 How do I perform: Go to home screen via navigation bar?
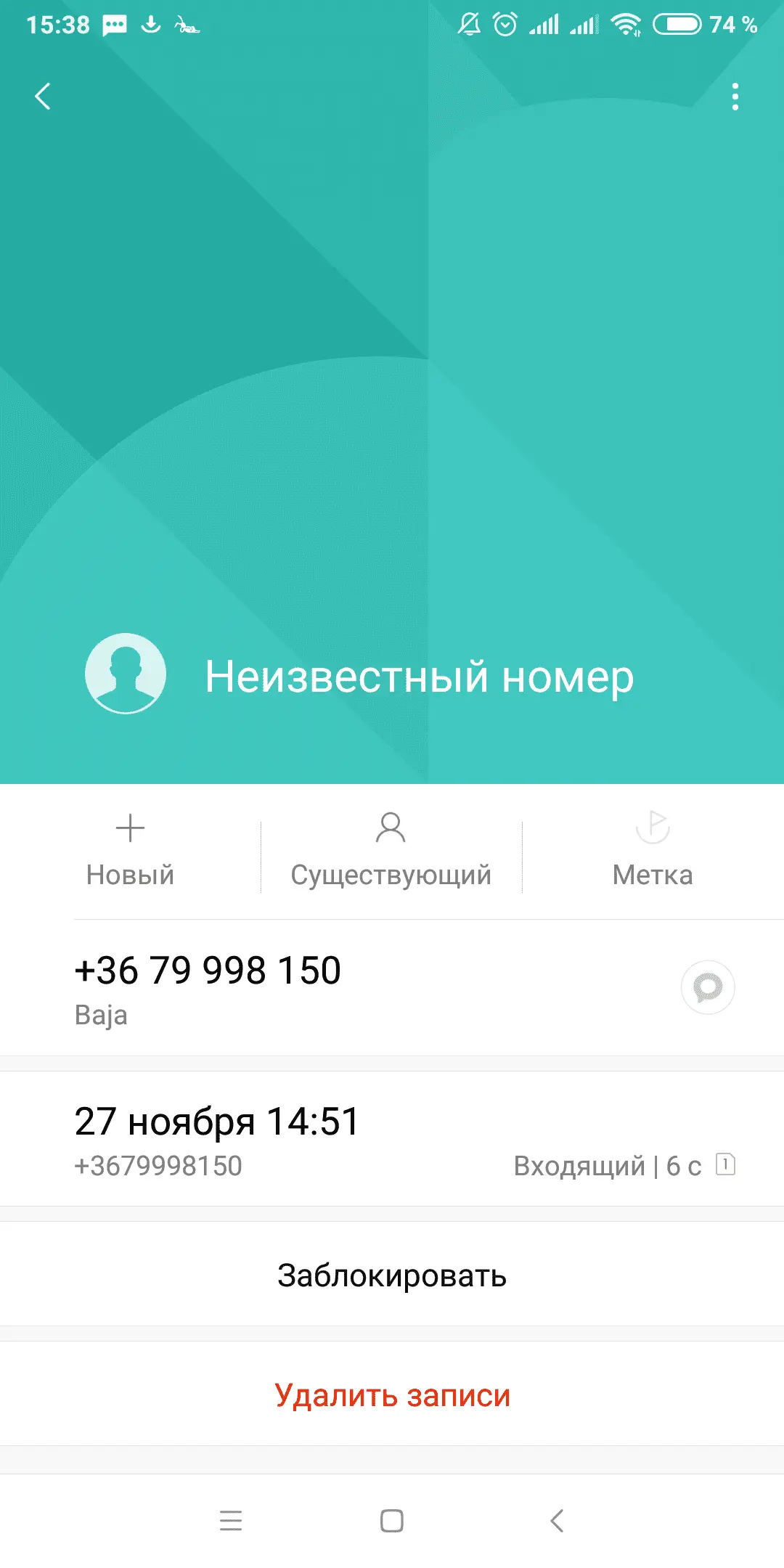(392, 1520)
